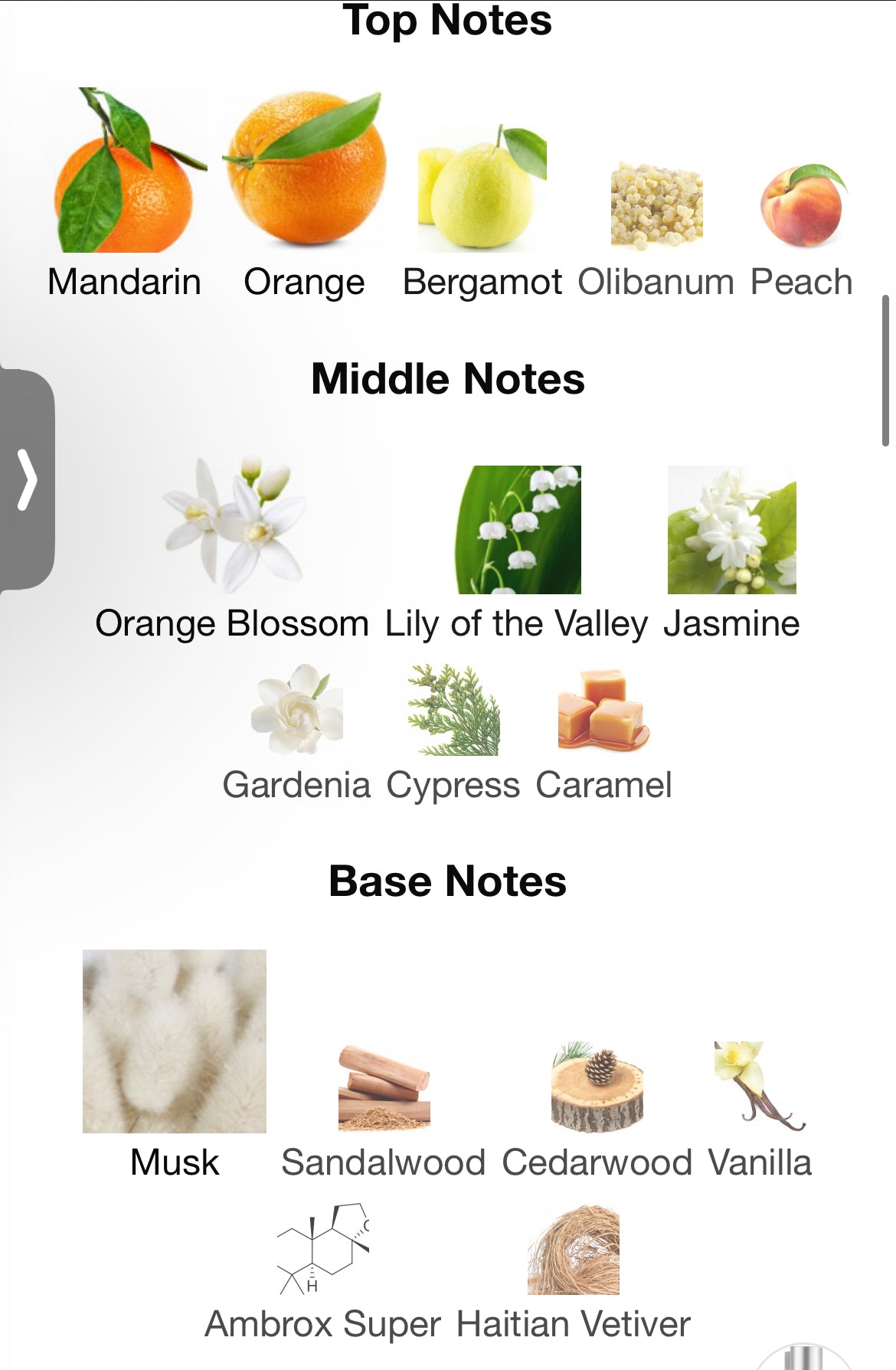This screenshot has width=896, height=1370.
Task: Open the Musk note
Action: (175, 1041)
